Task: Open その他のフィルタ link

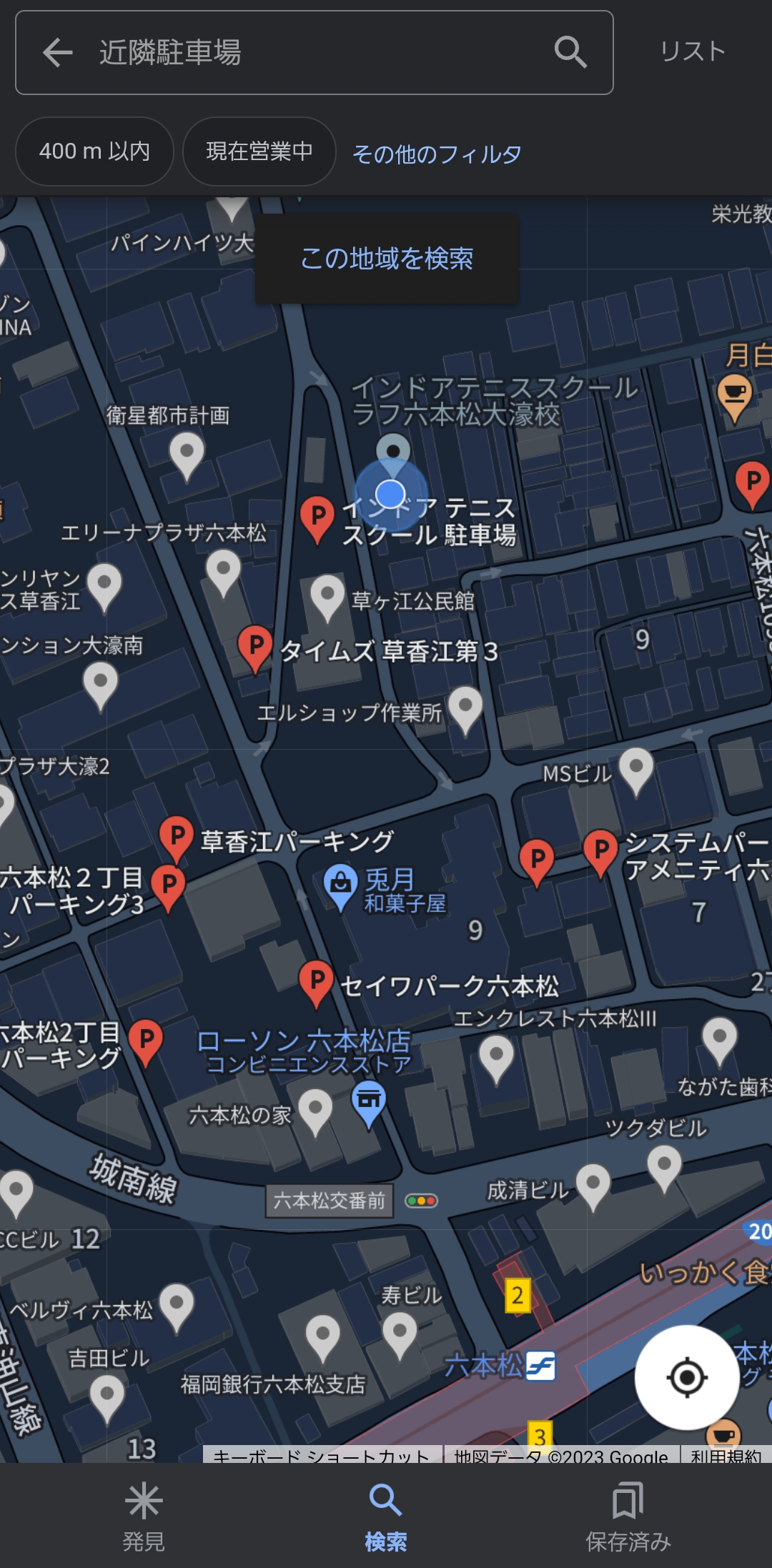Action: tap(437, 154)
